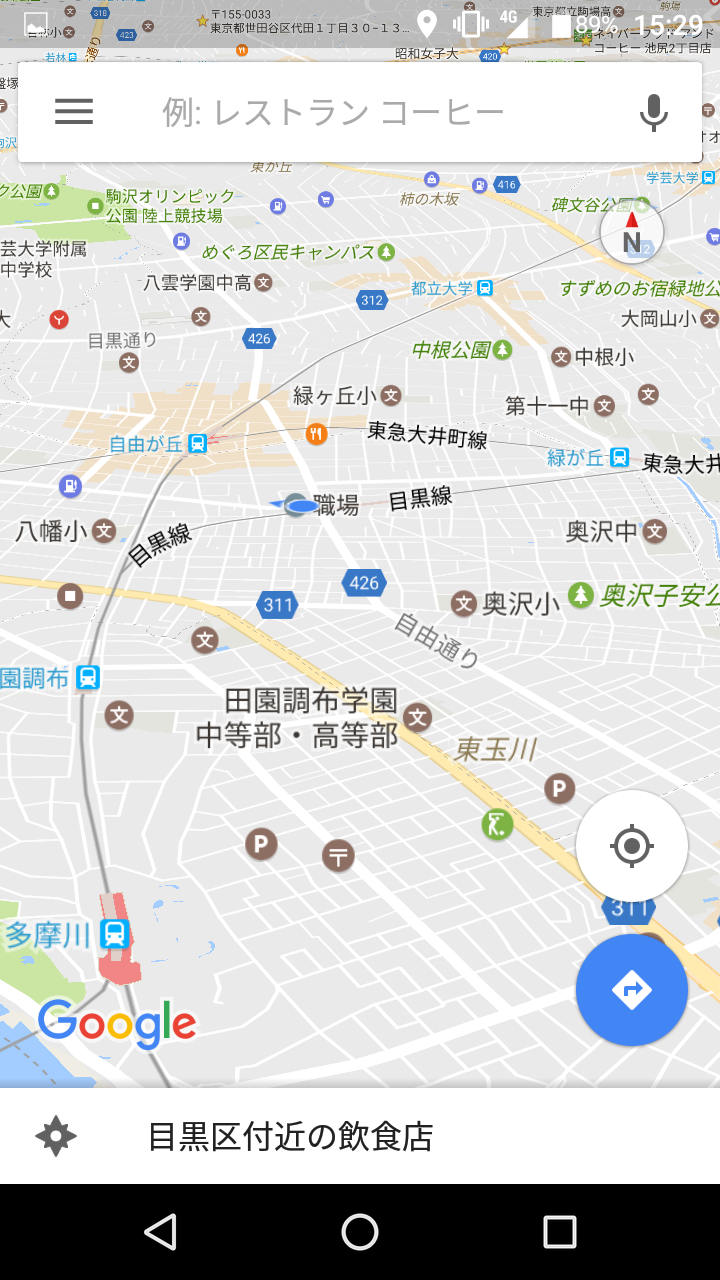720x1280 pixels.
Task: Select the 自由が丘 station marker
Action: pyautogui.click(x=198, y=443)
